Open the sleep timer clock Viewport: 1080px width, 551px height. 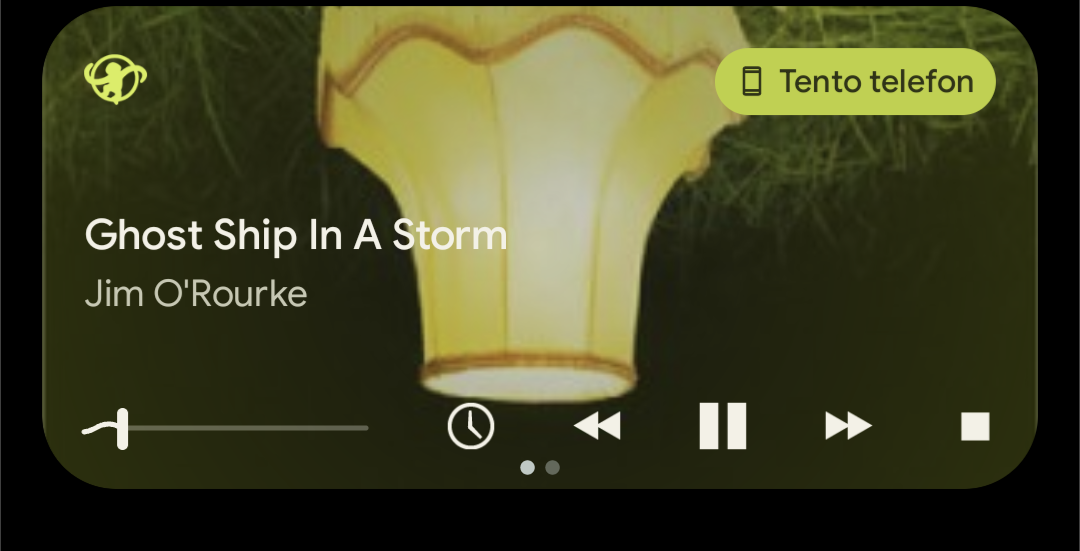(471, 427)
